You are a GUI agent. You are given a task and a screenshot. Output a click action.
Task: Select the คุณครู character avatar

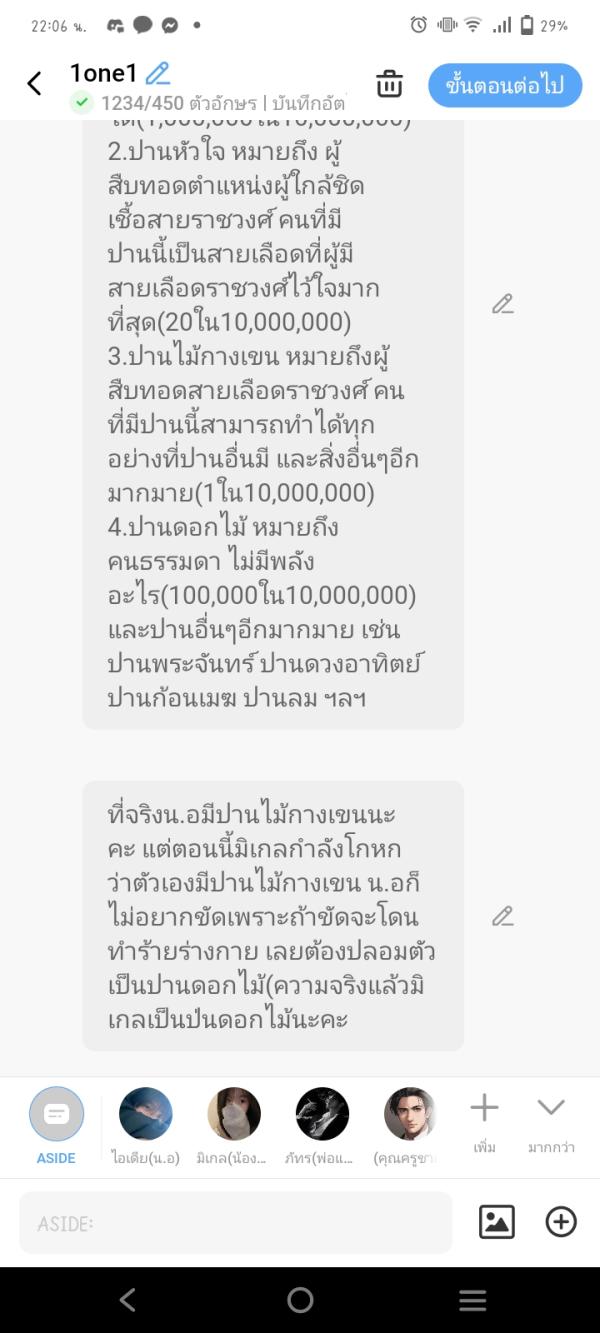pos(410,1114)
